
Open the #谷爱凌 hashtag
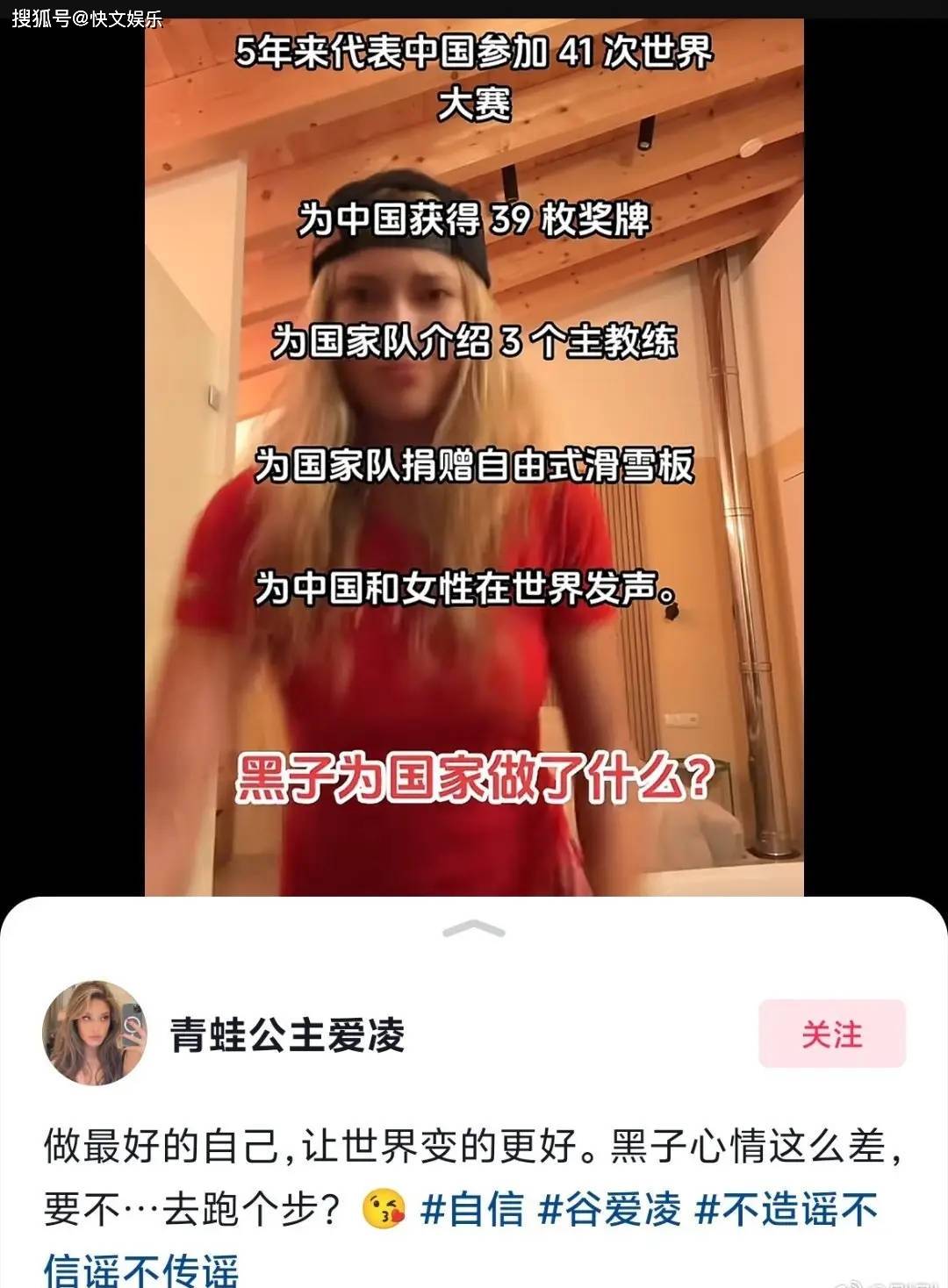pos(609,1209)
